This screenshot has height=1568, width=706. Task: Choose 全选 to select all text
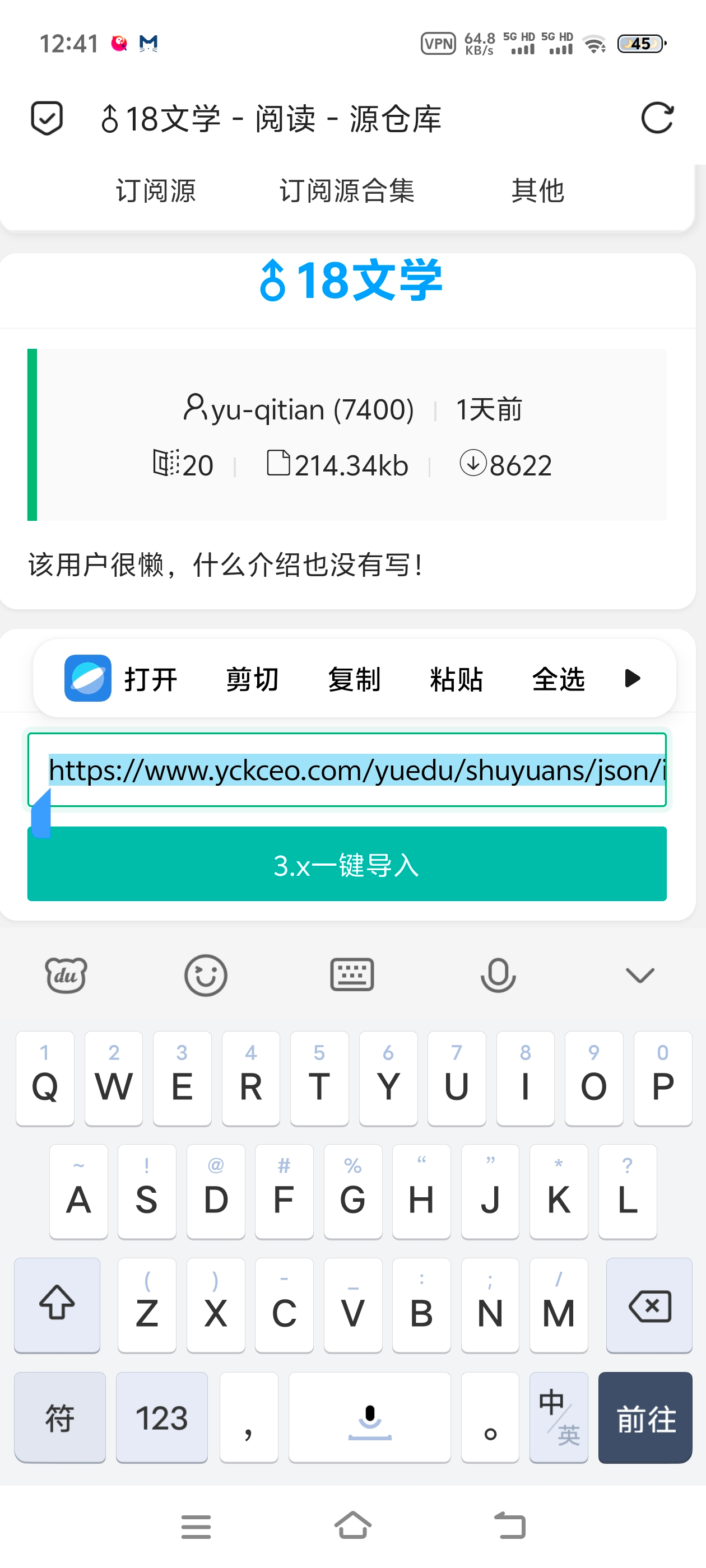558,678
